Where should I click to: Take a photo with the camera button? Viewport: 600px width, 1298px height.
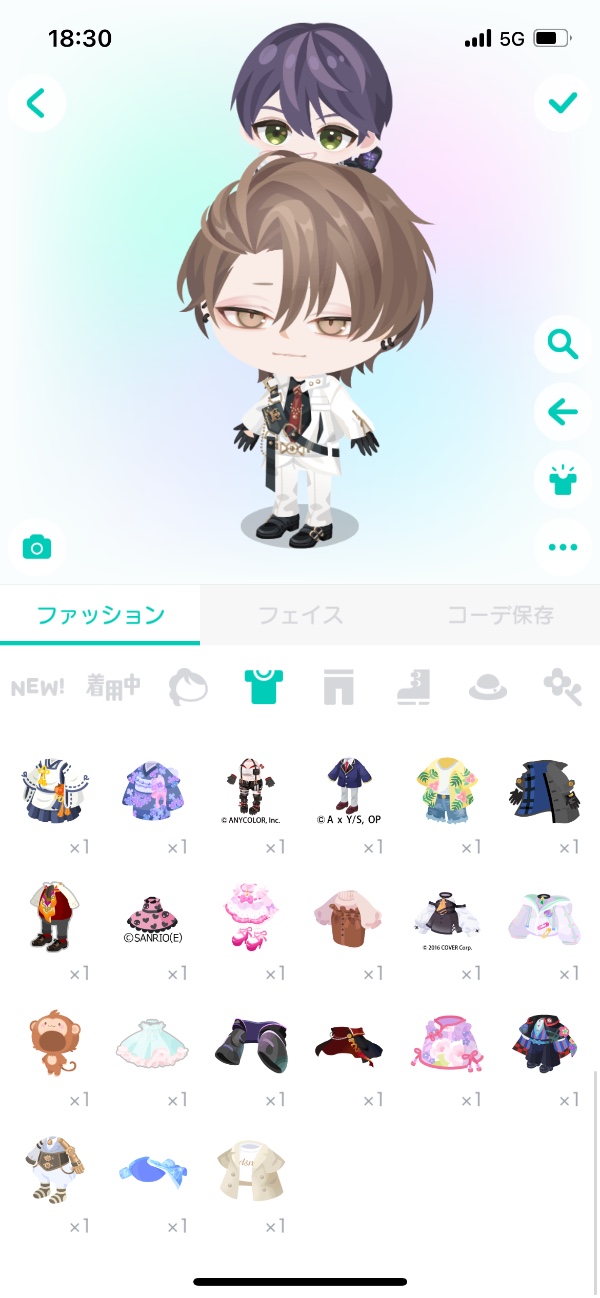pyautogui.click(x=37, y=547)
